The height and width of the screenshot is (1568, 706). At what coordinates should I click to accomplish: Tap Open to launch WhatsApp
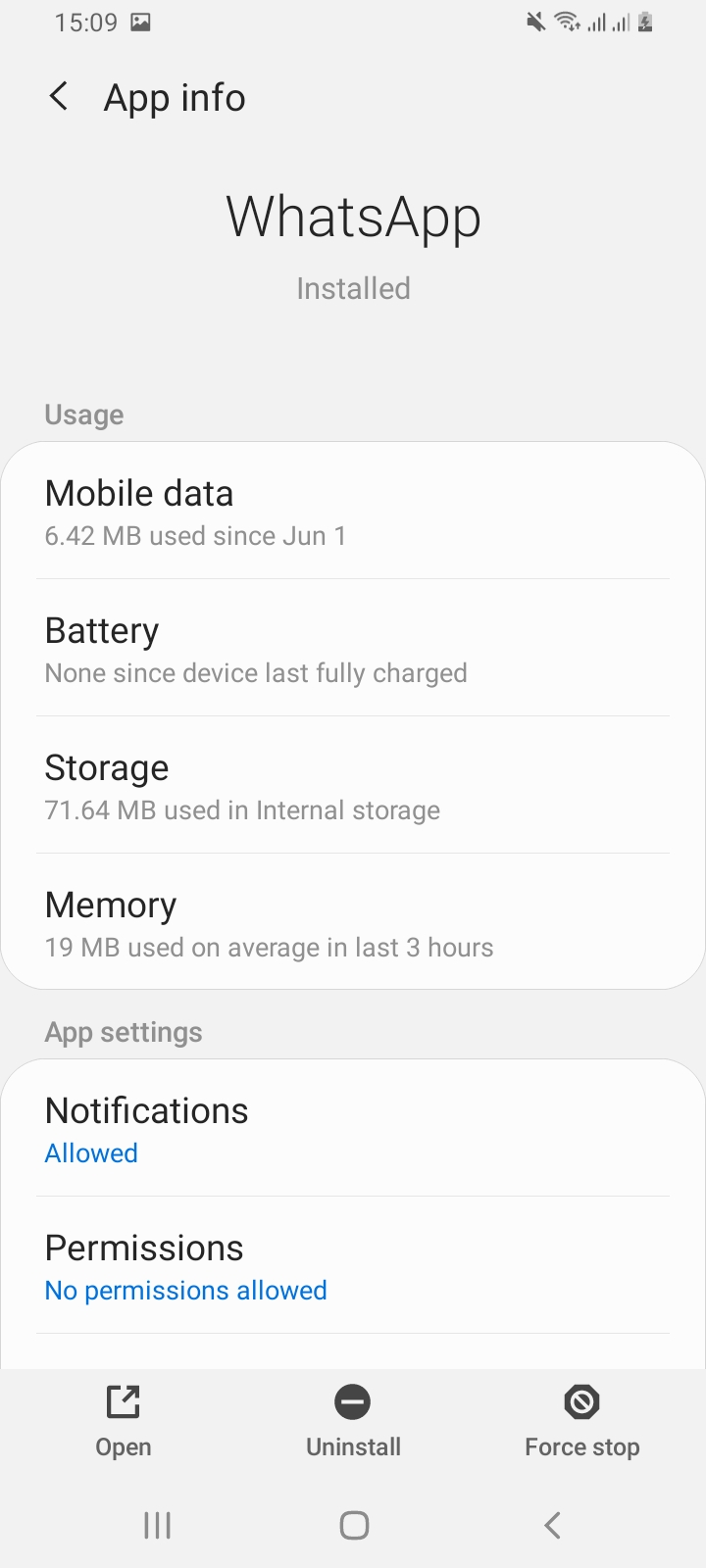(124, 1421)
